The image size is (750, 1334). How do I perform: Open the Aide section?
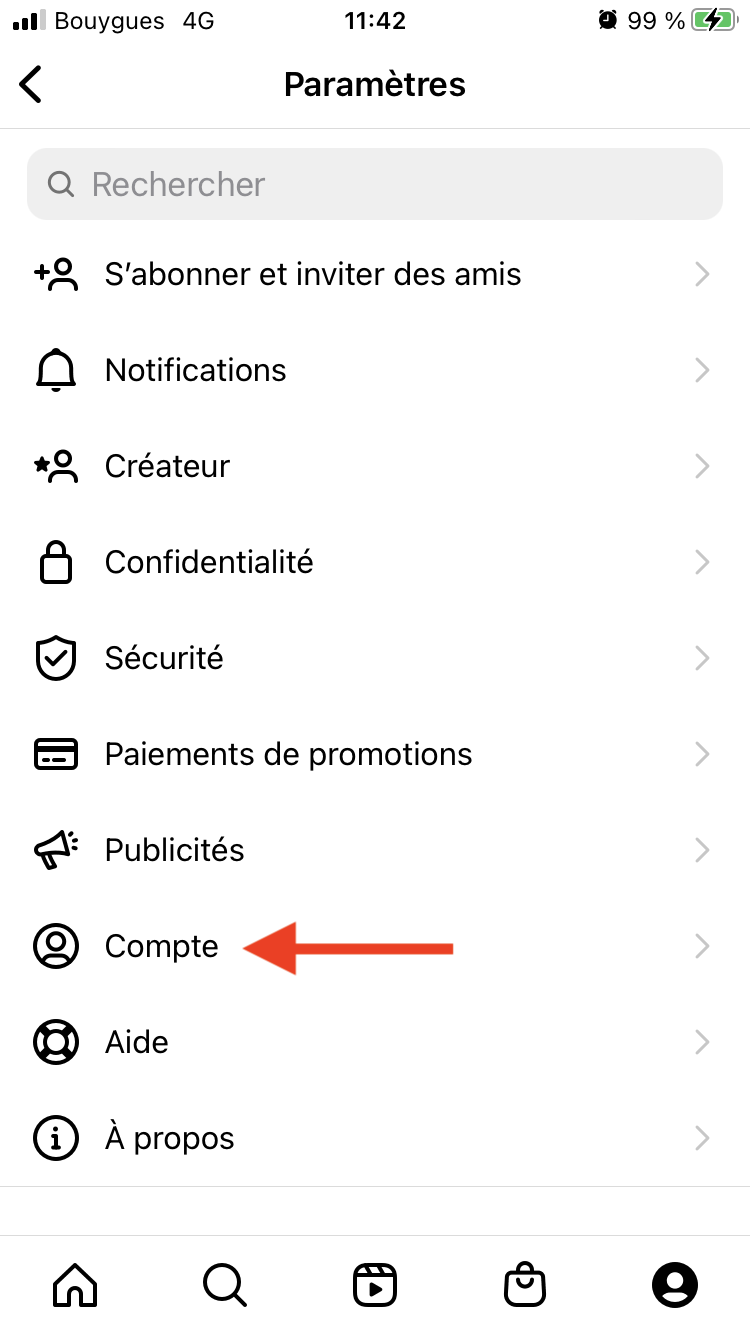[x=375, y=1042]
